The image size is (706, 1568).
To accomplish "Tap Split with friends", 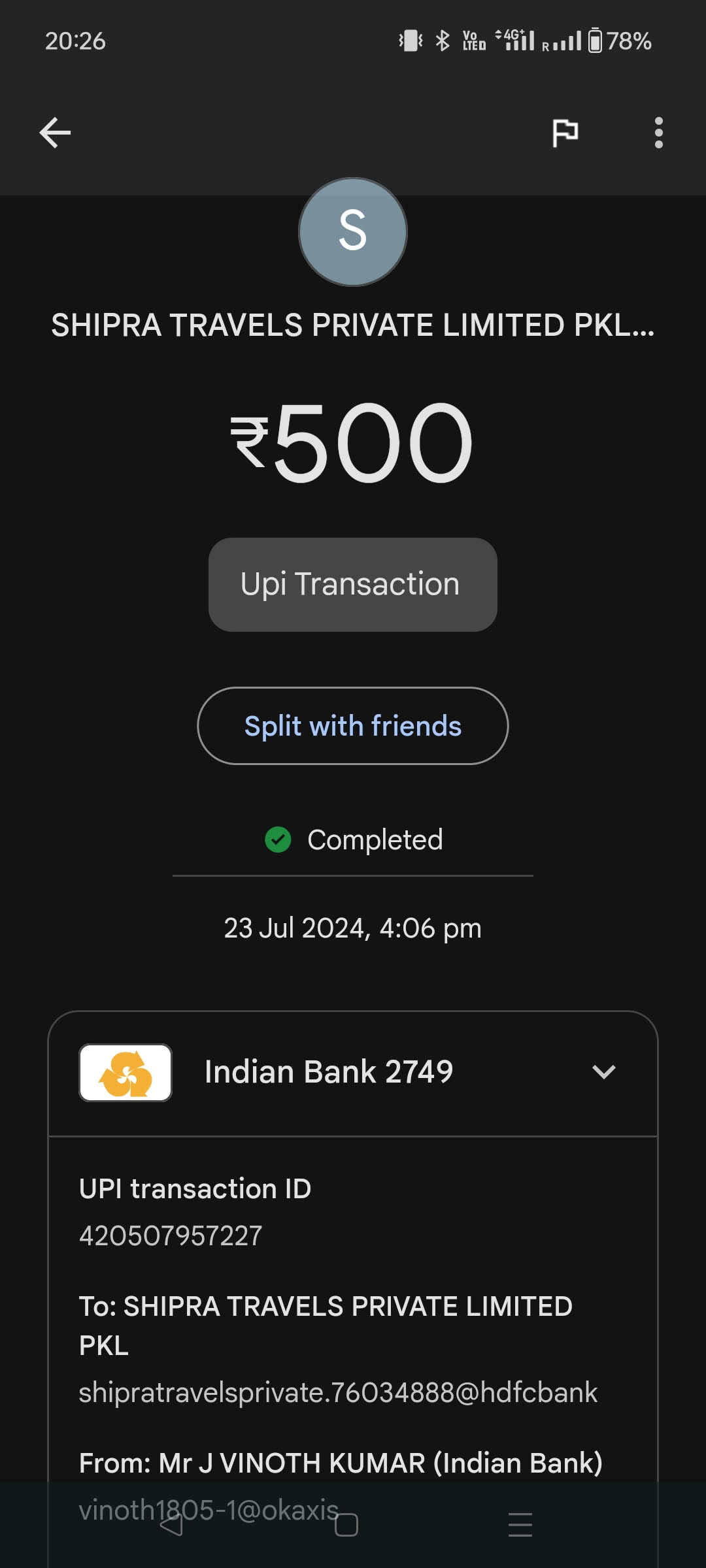I will pyautogui.click(x=353, y=726).
